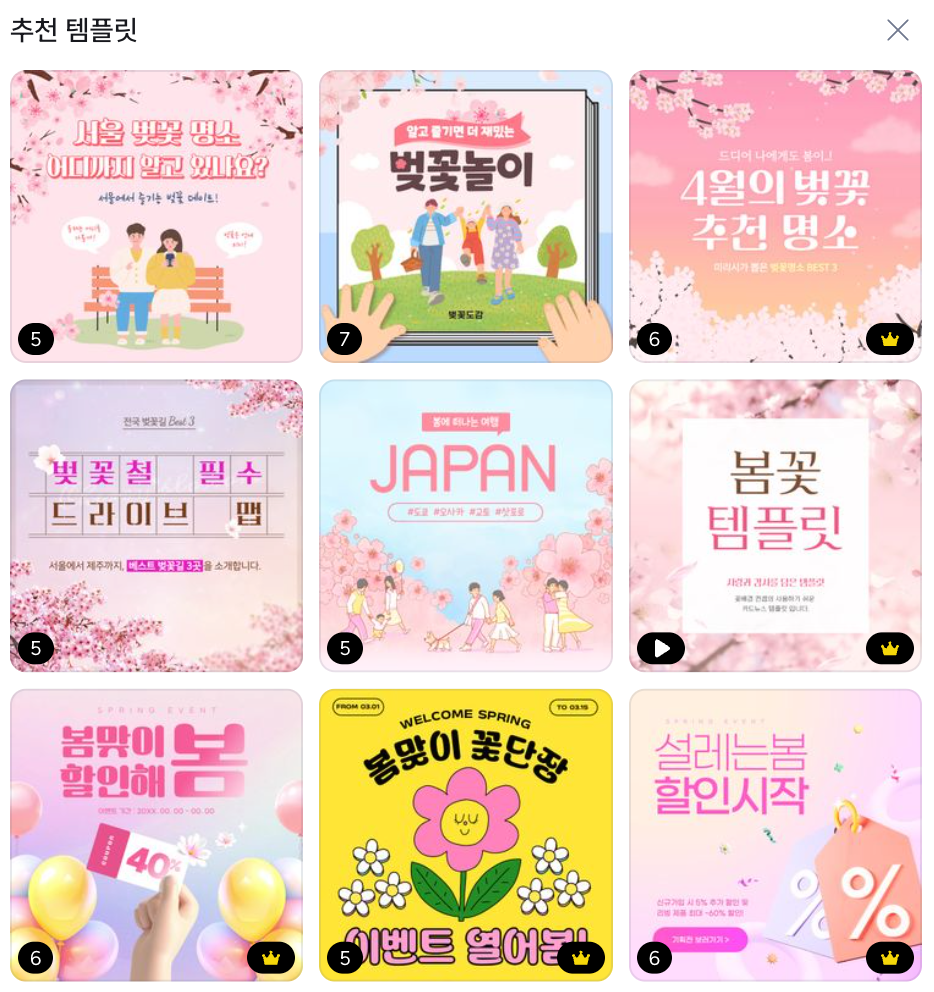934x992 pixels.
Task: Choose the 벚꽃철 필수 드라이브 맵 template
Action: [156, 525]
